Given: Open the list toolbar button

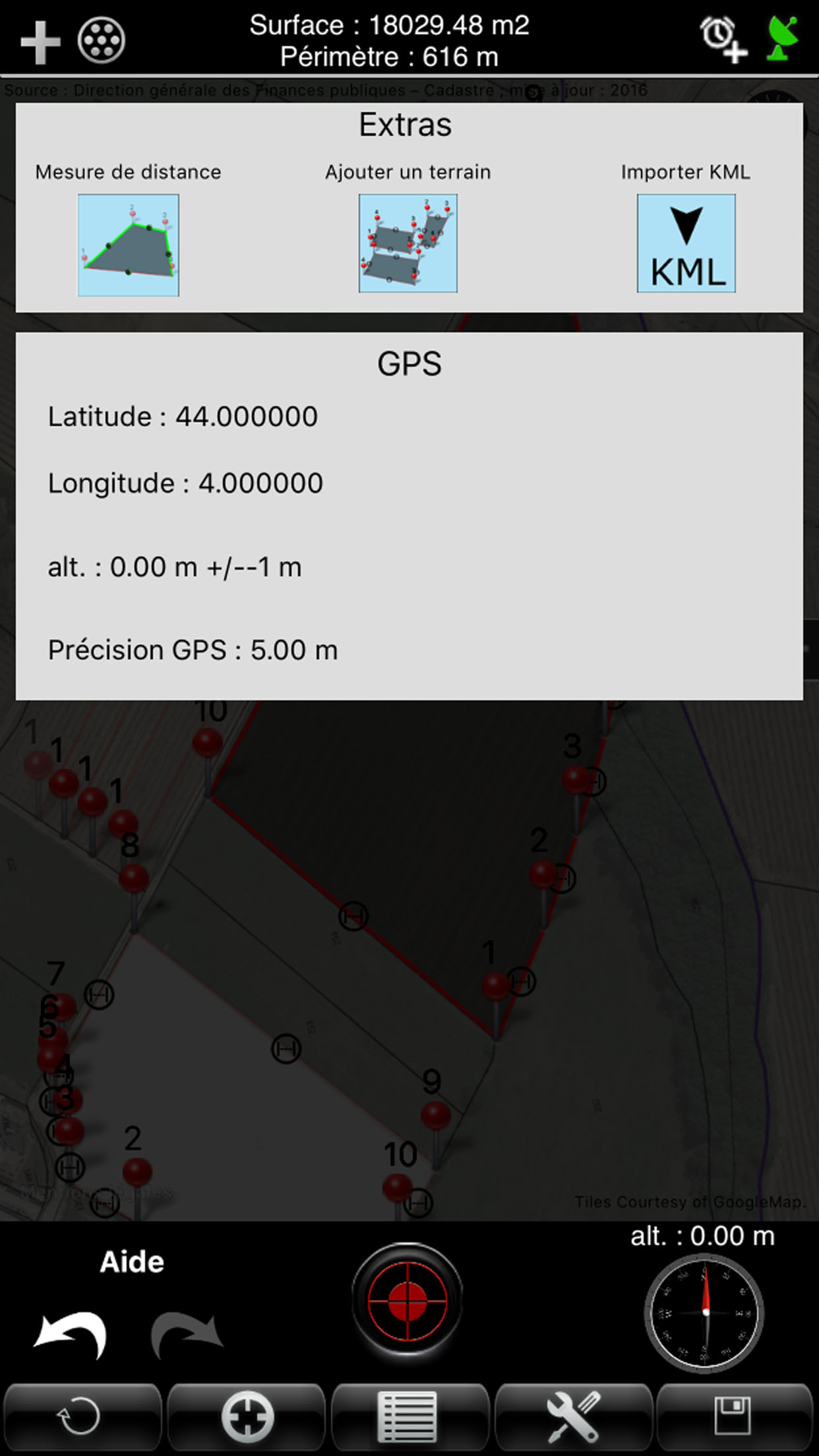Looking at the screenshot, I should coord(409,1416).
